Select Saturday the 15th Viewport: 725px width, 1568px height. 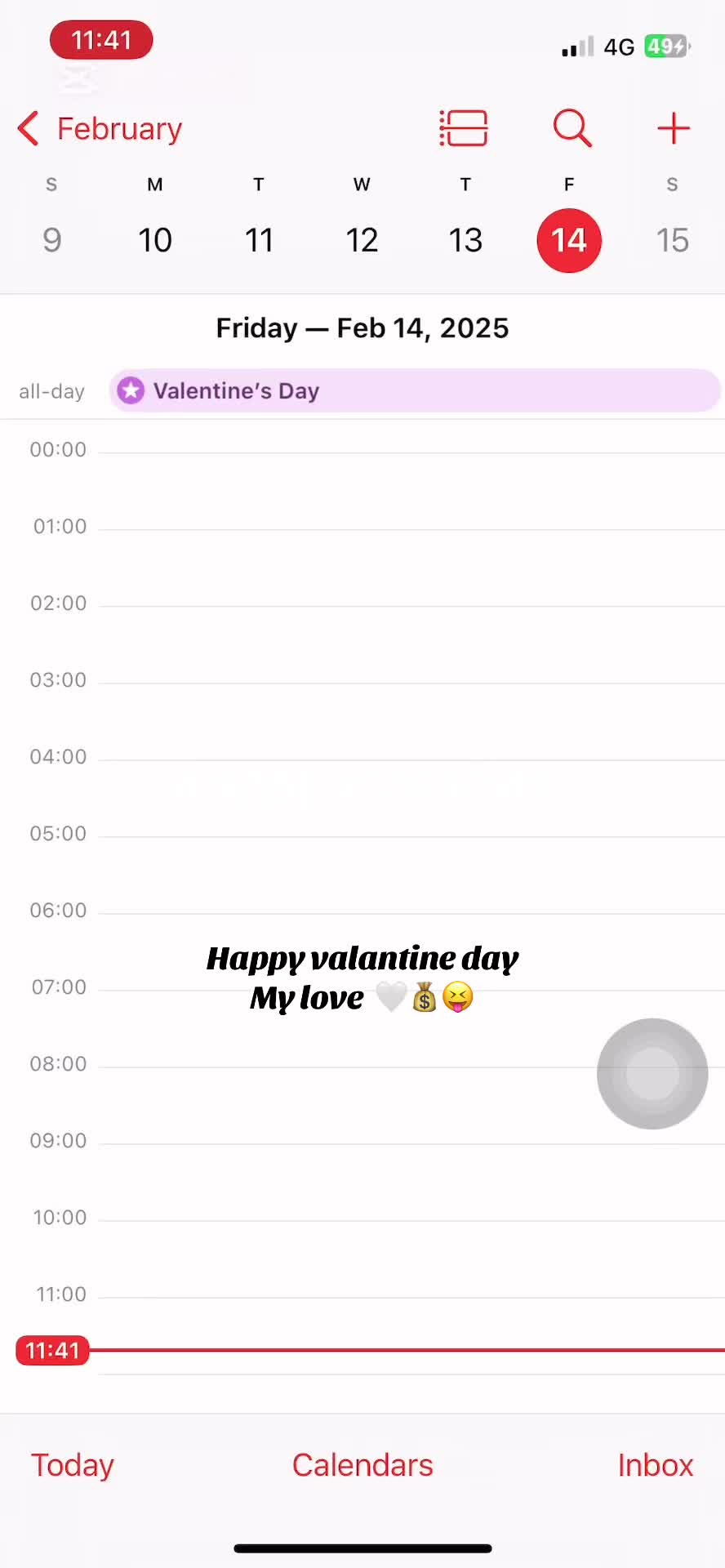pyautogui.click(x=673, y=240)
